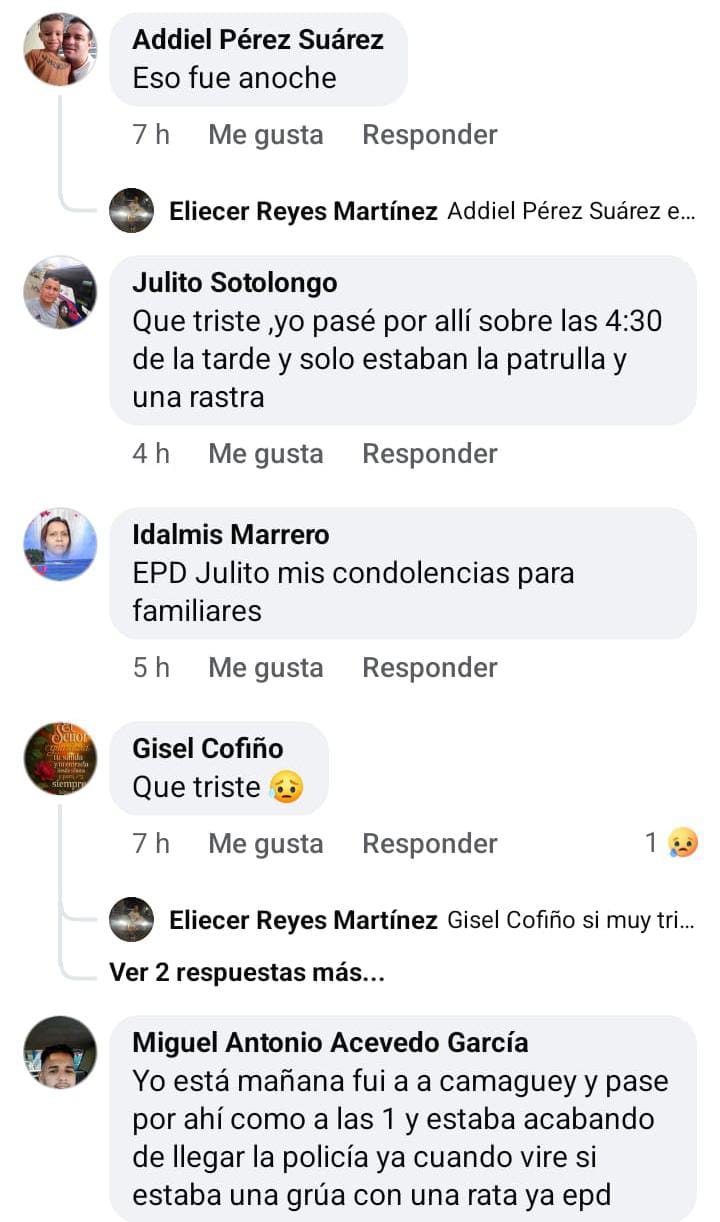Like Gisel Cofiño's comment
720x1222 pixels.
[x=265, y=844]
